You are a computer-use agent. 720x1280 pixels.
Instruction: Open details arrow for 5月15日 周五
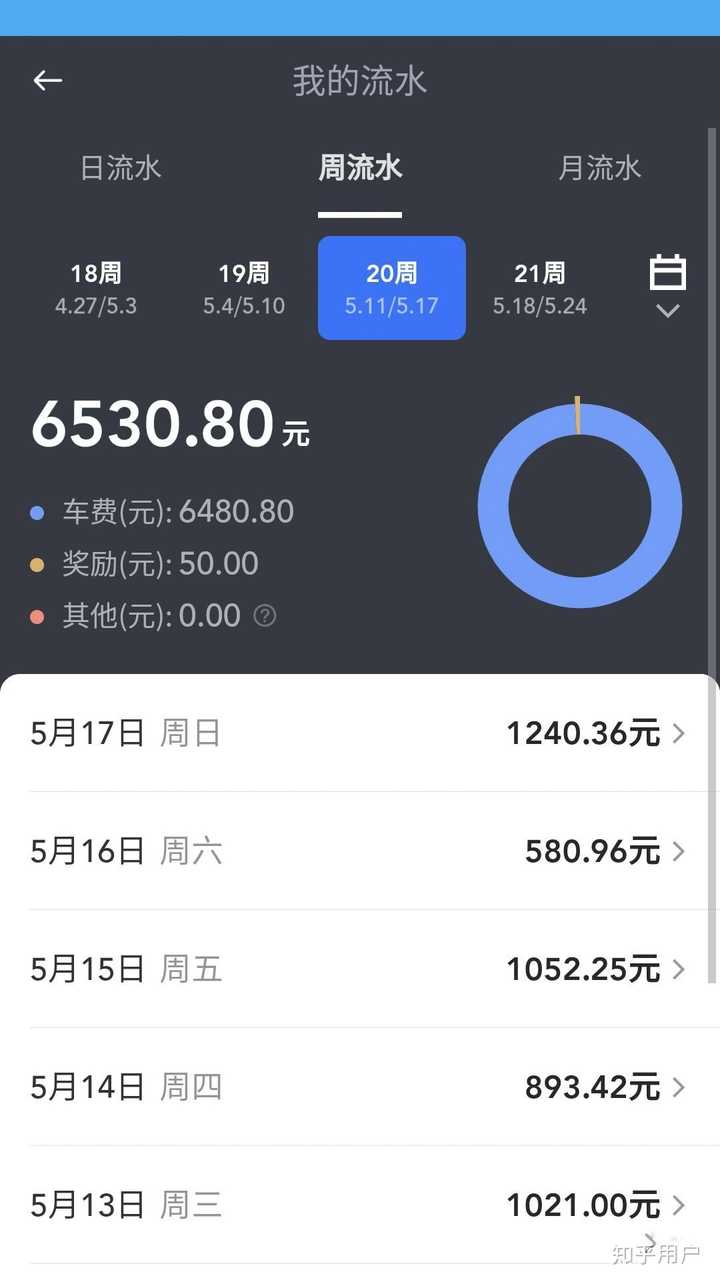[x=681, y=969]
